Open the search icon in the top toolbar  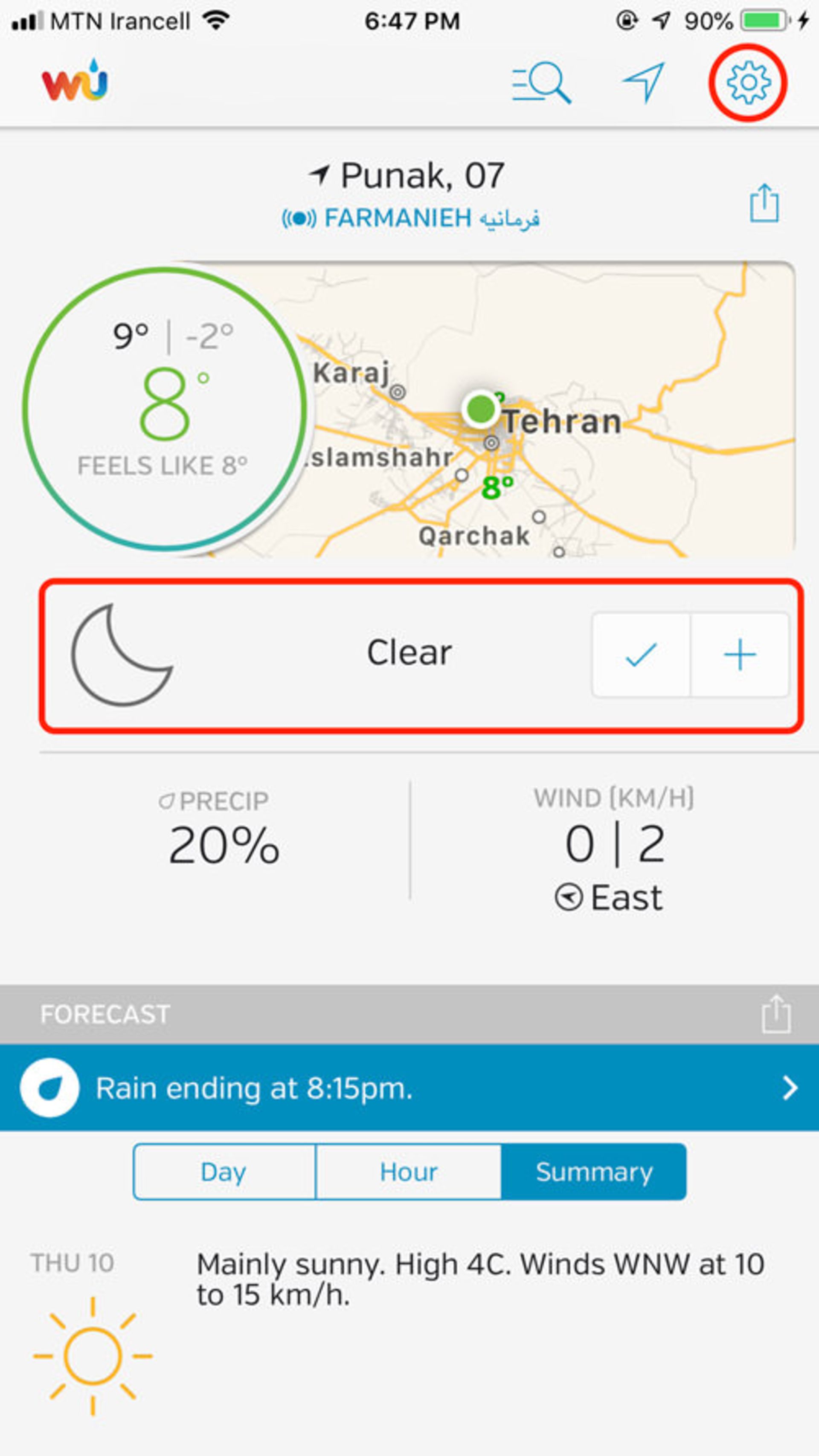tap(542, 82)
